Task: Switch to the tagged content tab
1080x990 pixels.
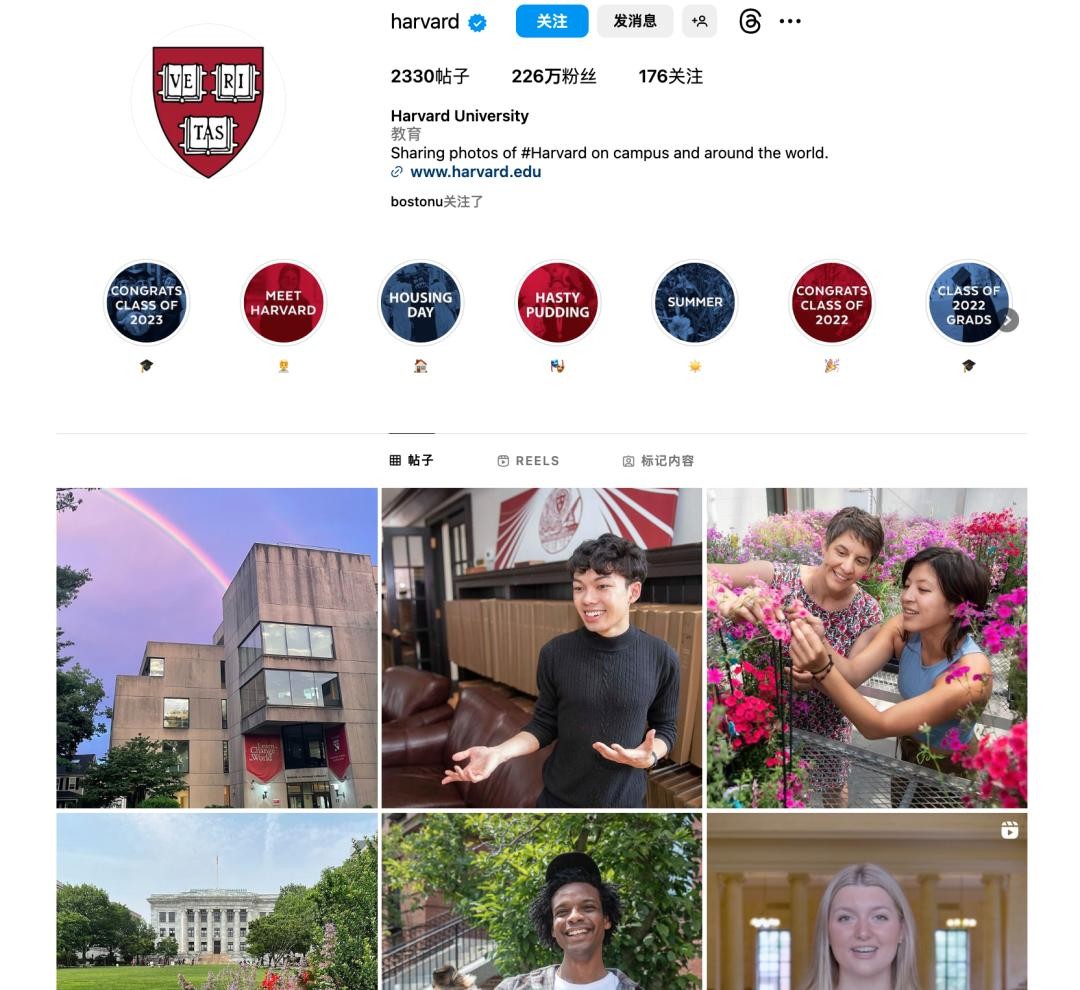Action: tap(658, 461)
